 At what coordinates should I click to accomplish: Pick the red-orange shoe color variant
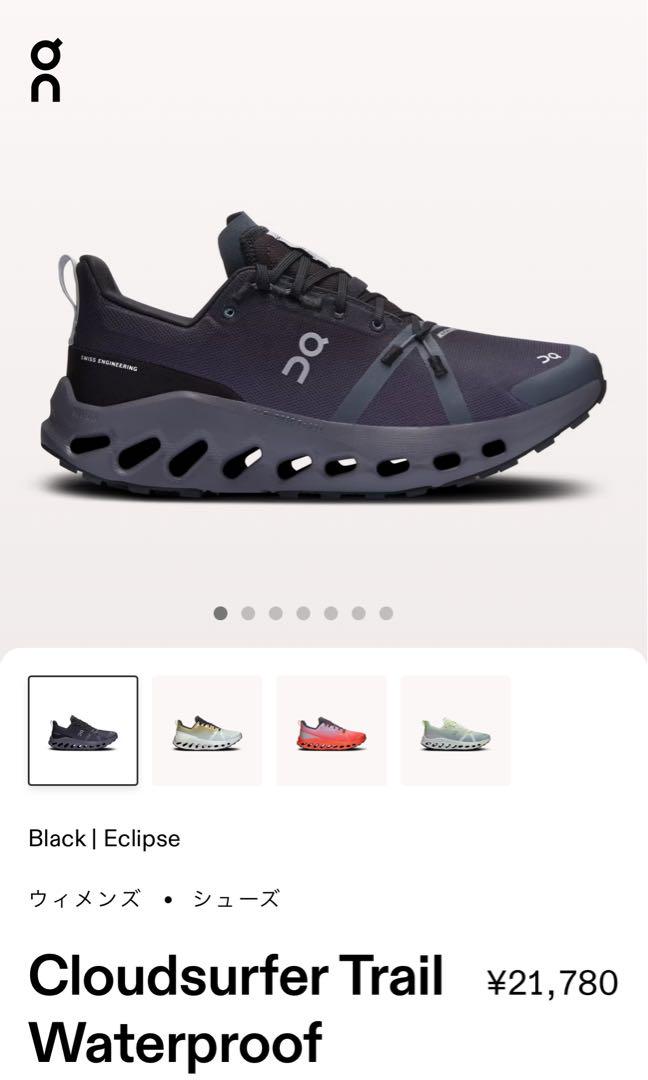point(331,730)
